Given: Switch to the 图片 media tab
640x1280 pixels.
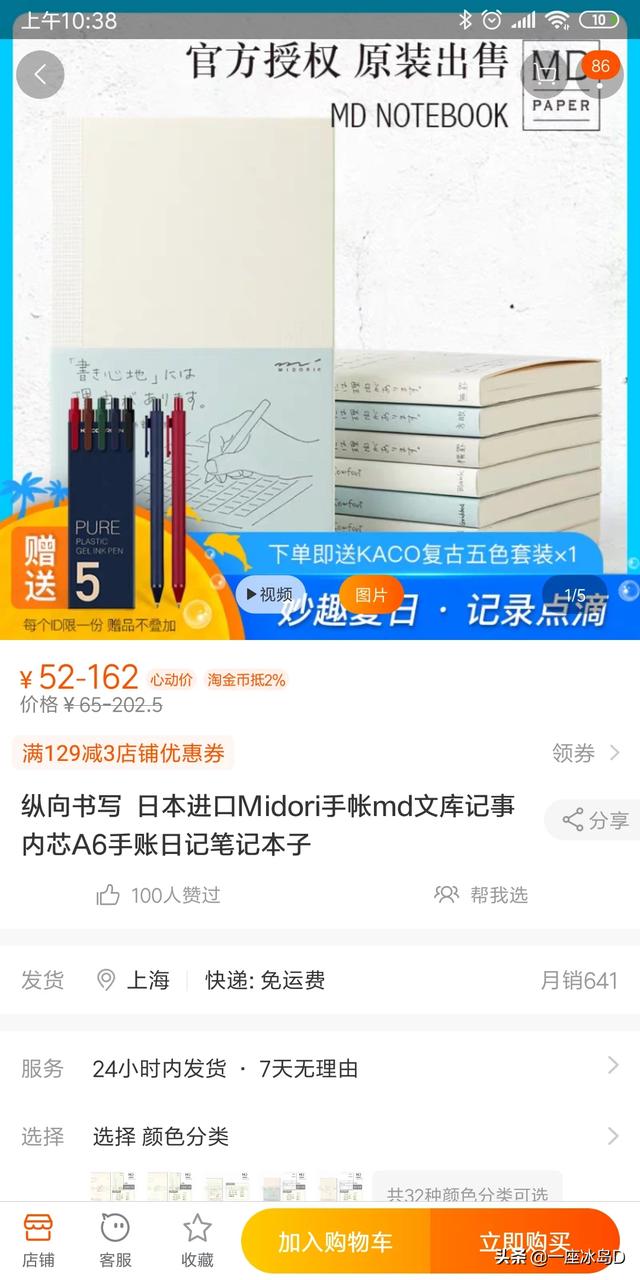Looking at the screenshot, I should [371, 595].
